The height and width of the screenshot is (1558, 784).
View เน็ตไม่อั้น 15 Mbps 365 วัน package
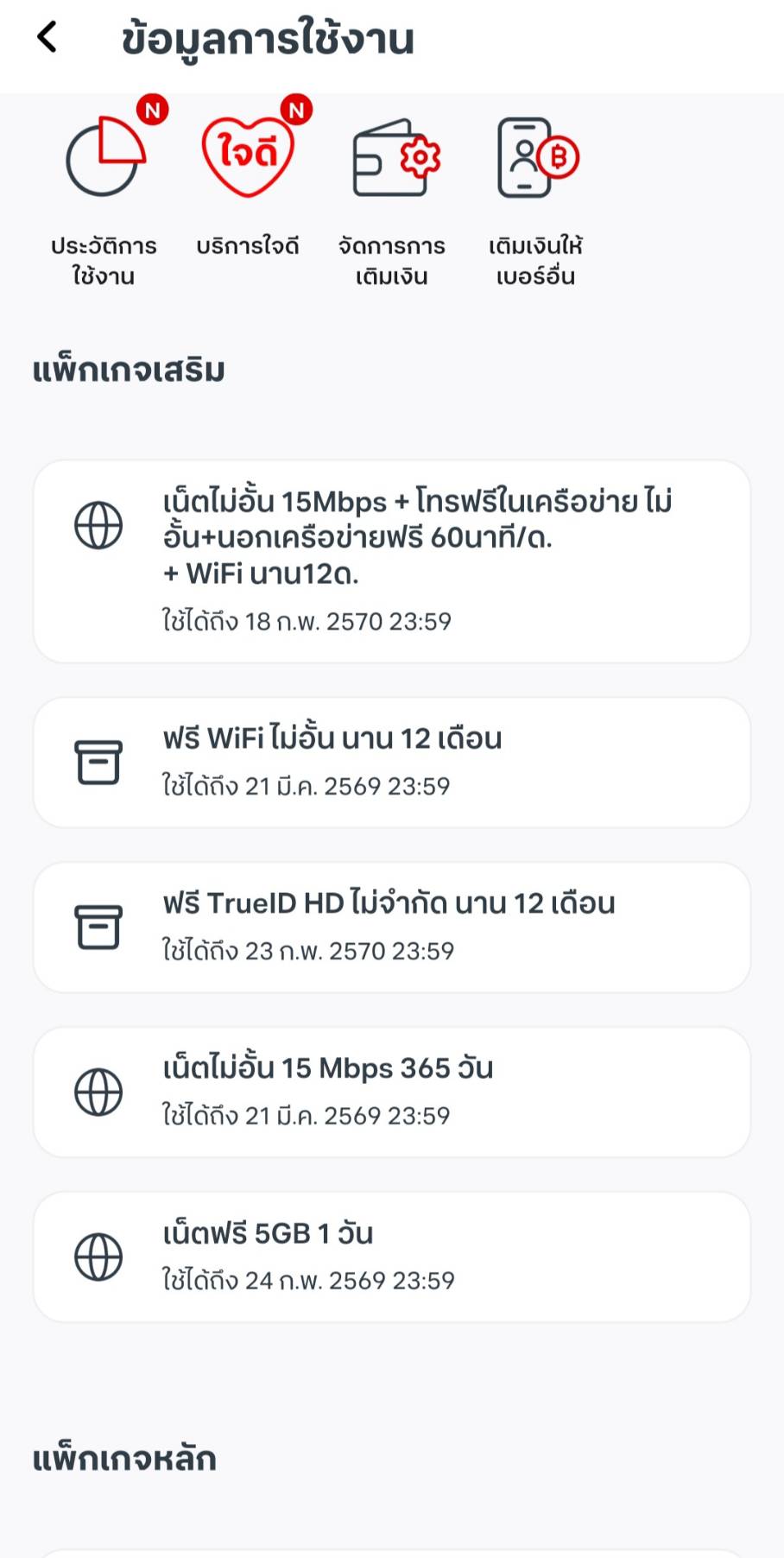coord(392,1092)
